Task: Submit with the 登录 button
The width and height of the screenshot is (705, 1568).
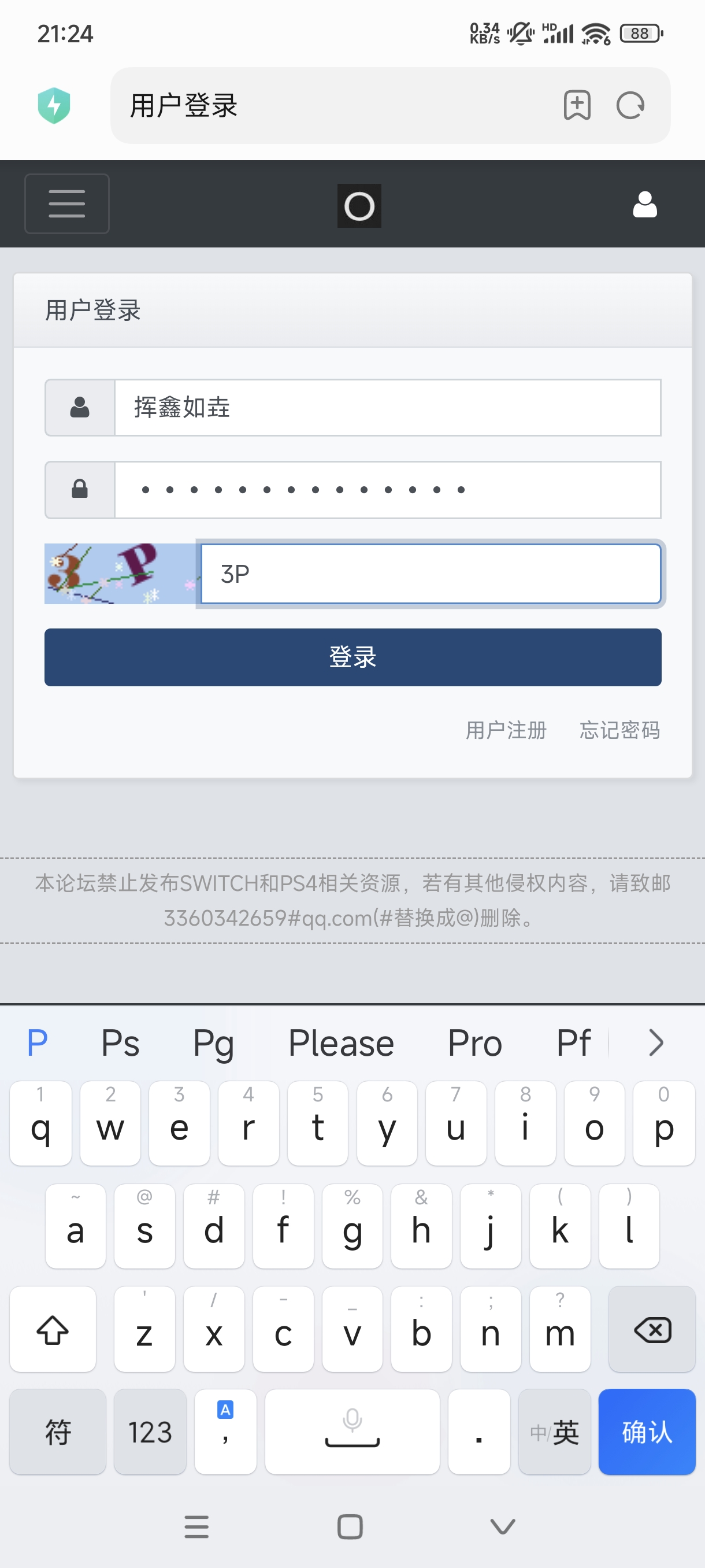Action: pyautogui.click(x=353, y=657)
